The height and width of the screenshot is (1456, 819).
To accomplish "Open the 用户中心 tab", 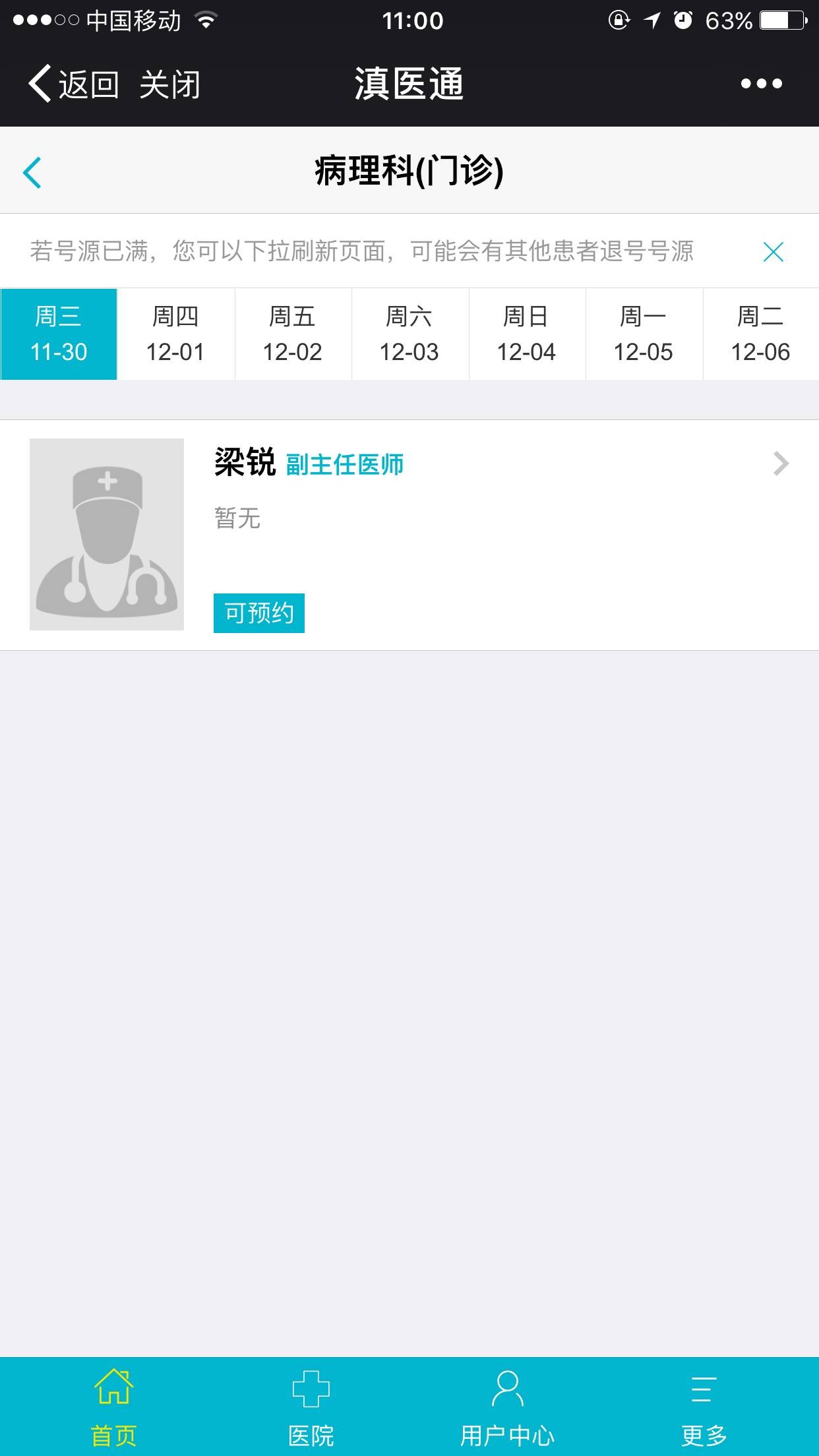I will click(507, 1406).
